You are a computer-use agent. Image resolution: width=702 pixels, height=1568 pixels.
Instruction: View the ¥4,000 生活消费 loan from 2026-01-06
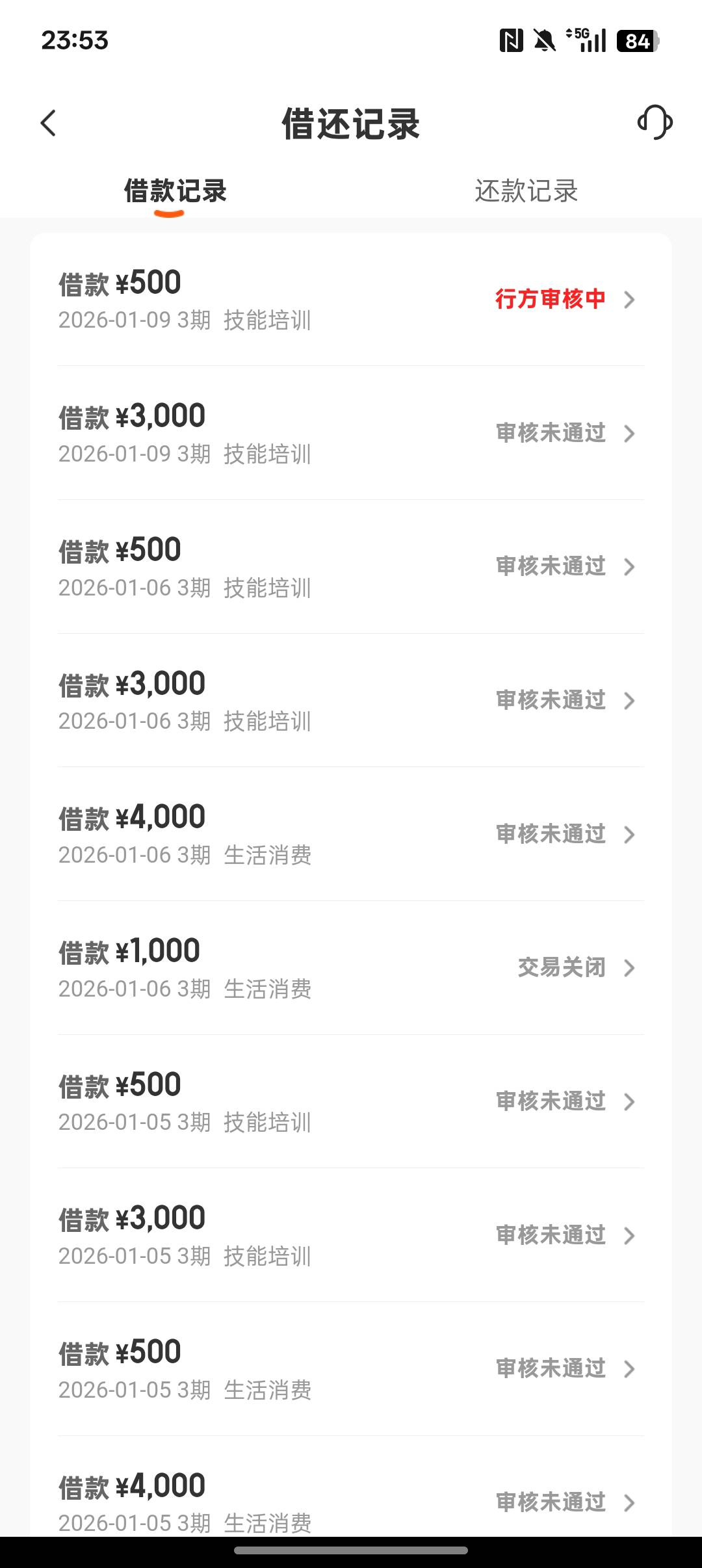[351, 834]
